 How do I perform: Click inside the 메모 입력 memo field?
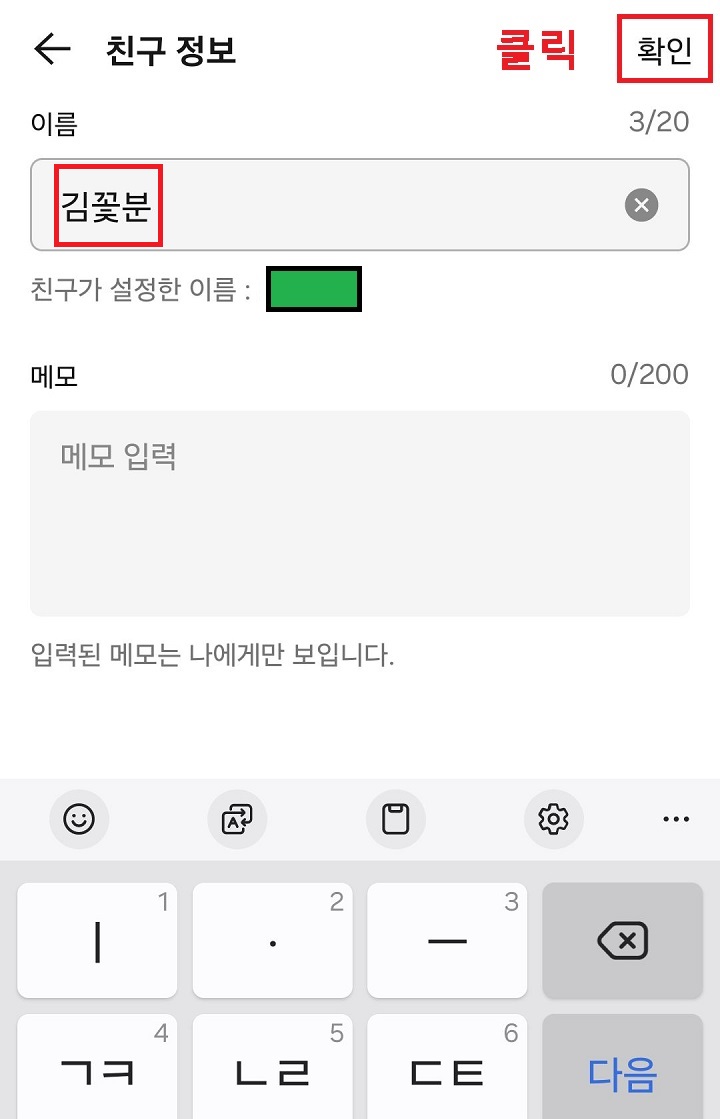[360, 510]
